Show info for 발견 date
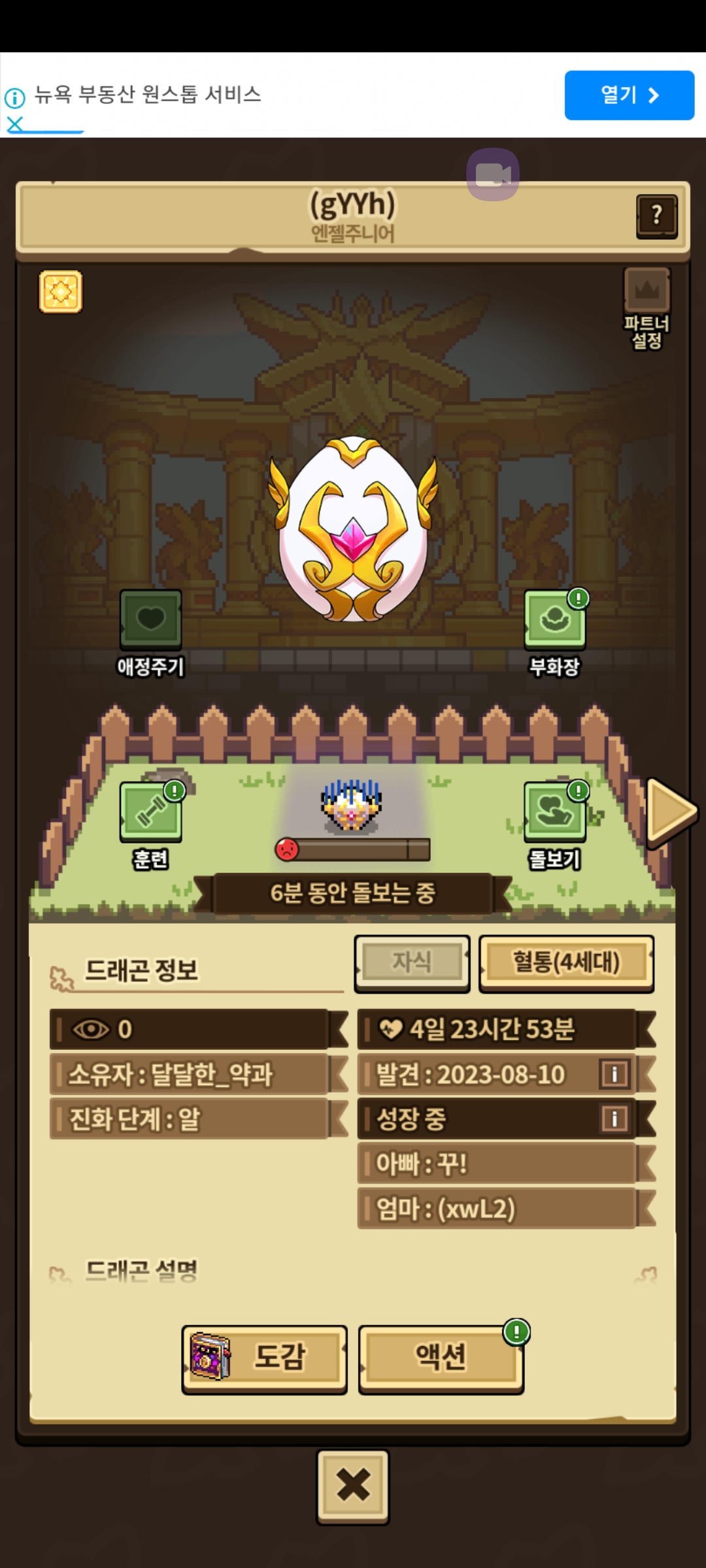706x1568 pixels. [x=614, y=1074]
